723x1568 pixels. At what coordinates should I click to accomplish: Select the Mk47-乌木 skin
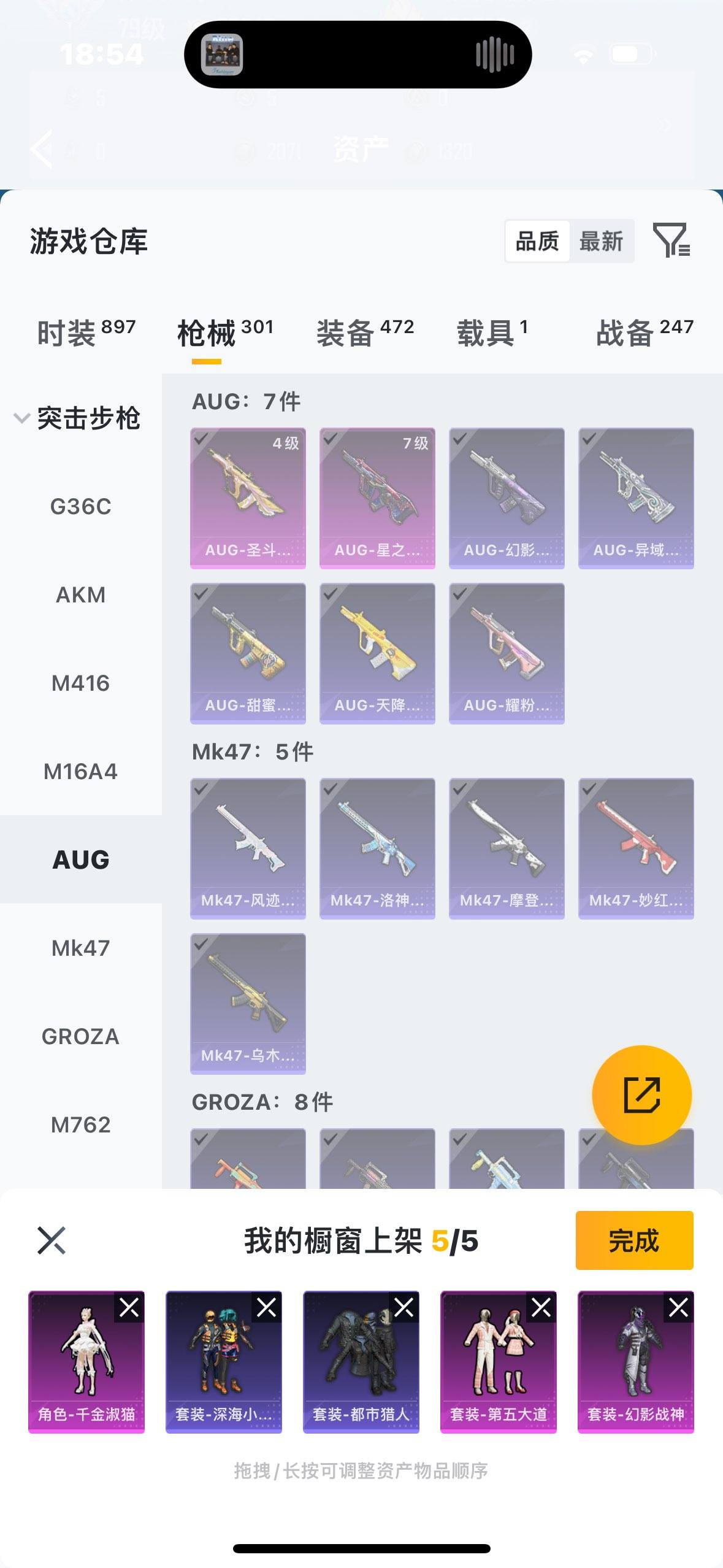click(x=248, y=1004)
